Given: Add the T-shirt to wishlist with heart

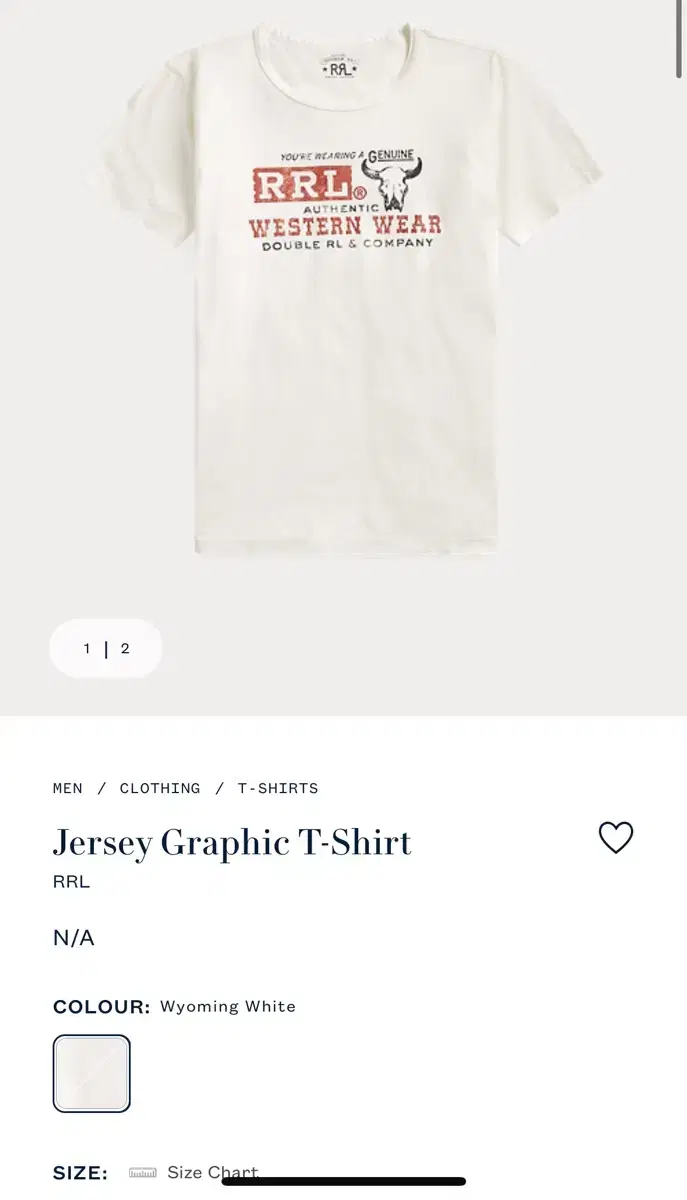Looking at the screenshot, I should [615, 838].
